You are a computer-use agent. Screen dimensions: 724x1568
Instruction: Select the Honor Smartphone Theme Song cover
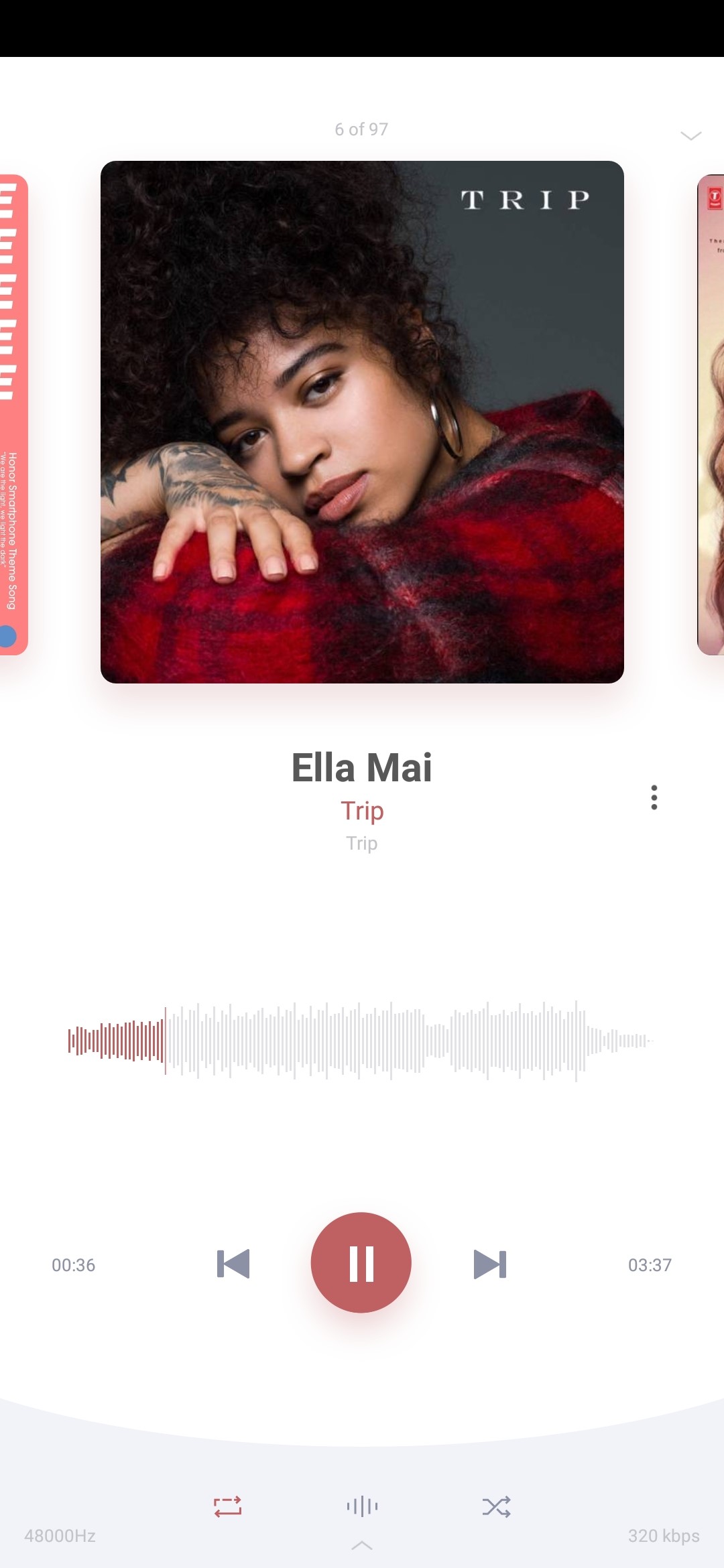[13, 414]
